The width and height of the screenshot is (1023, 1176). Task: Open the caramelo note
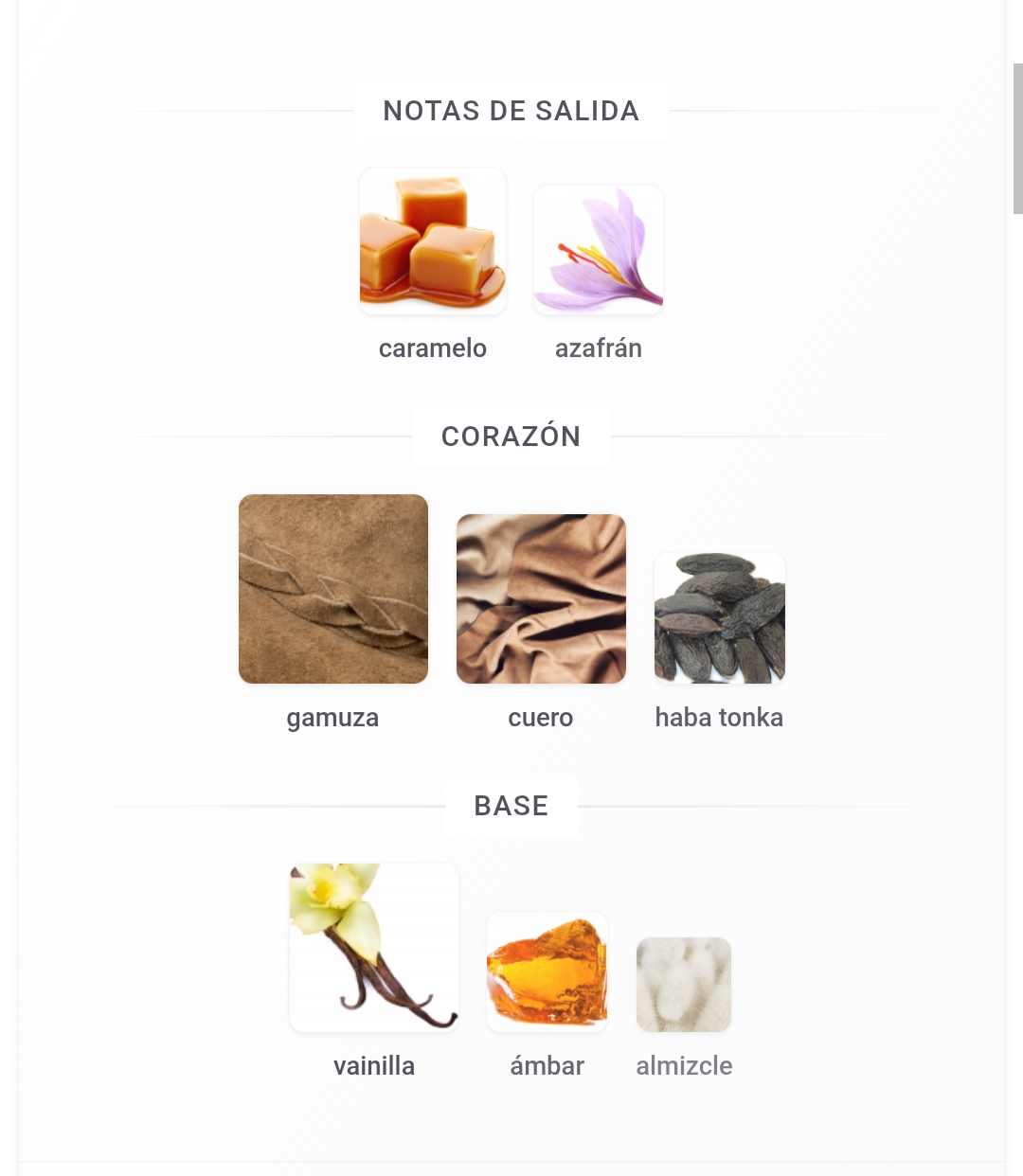coord(433,242)
